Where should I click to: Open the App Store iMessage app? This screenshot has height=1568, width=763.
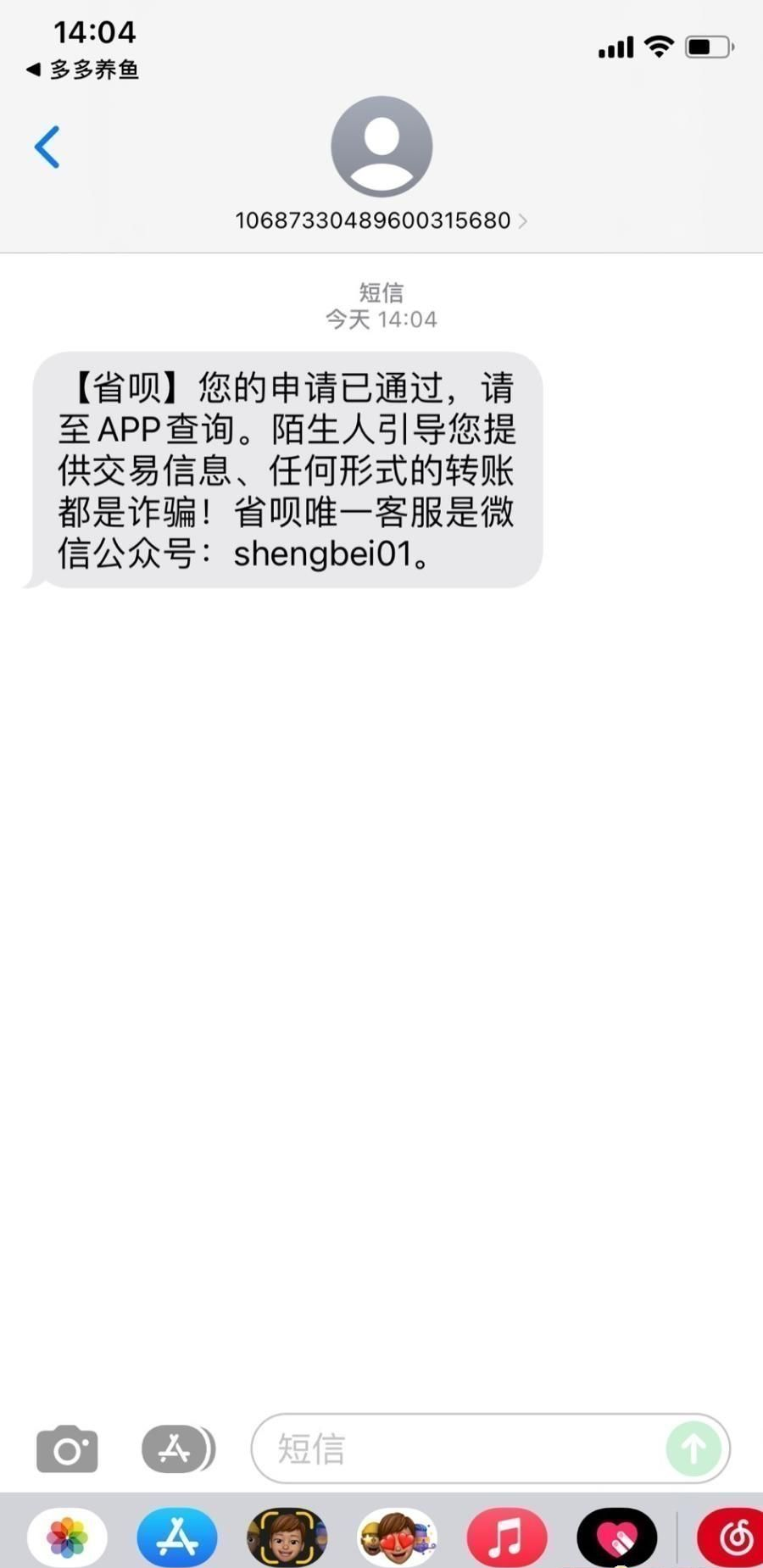coord(177,1537)
